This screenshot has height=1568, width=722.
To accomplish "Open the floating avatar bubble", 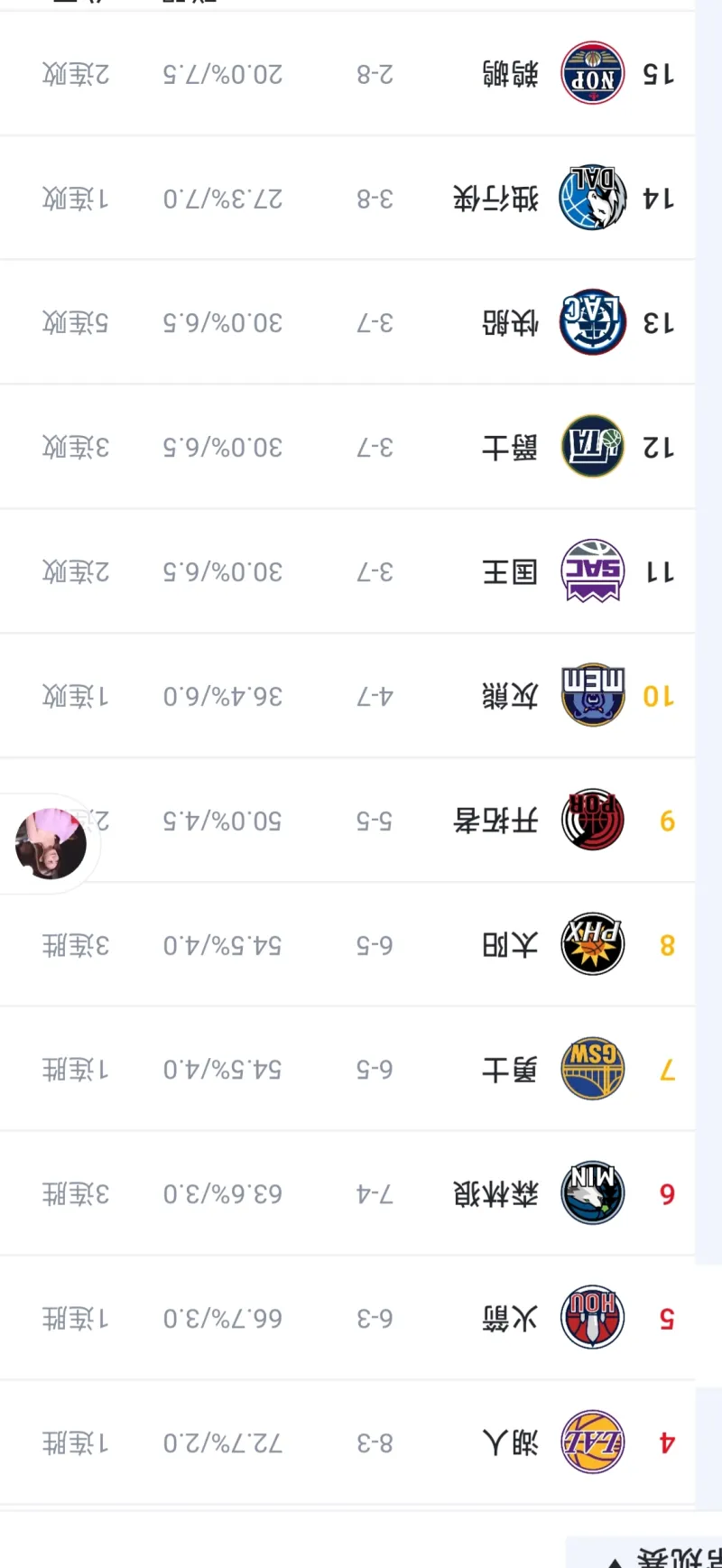I will [x=51, y=843].
